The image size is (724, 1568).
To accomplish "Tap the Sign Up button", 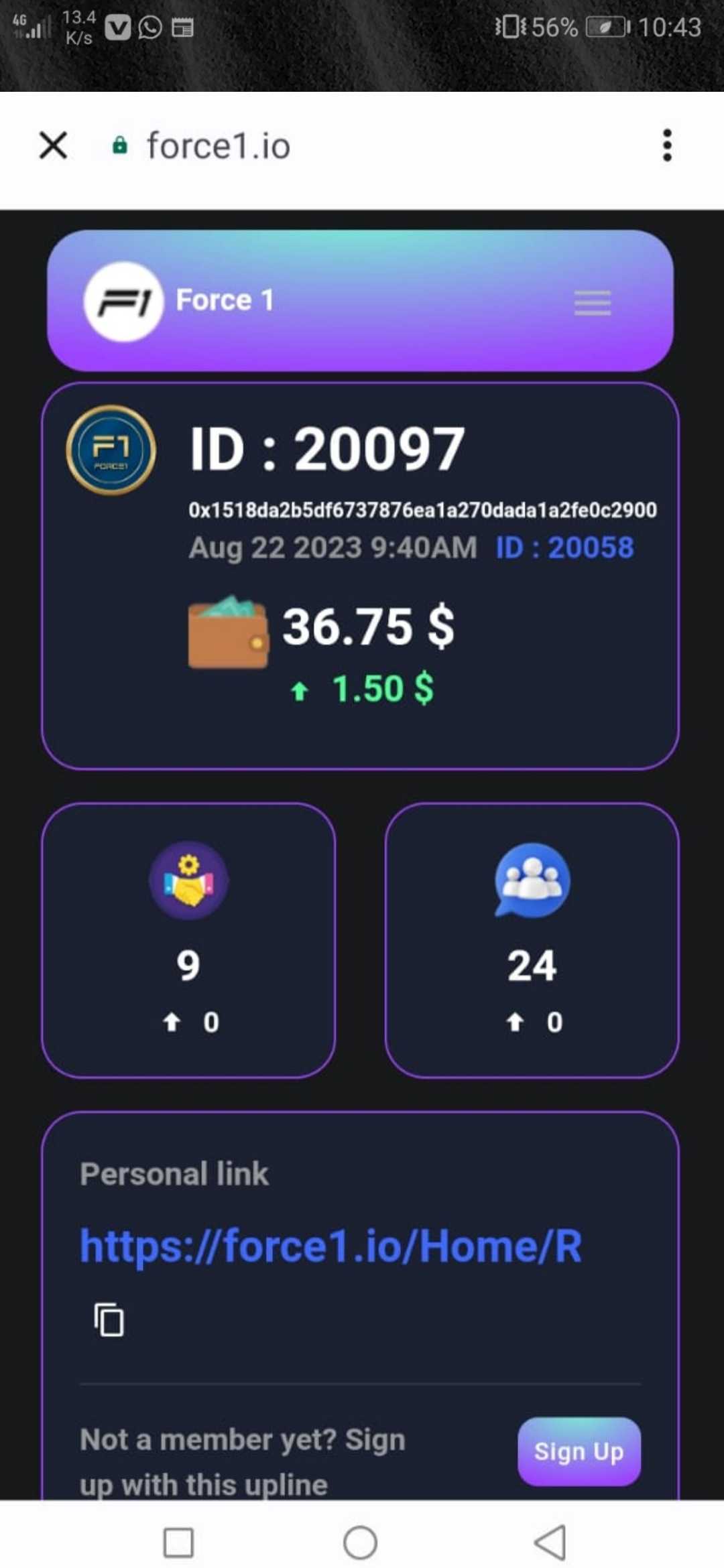I will point(579,1451).
